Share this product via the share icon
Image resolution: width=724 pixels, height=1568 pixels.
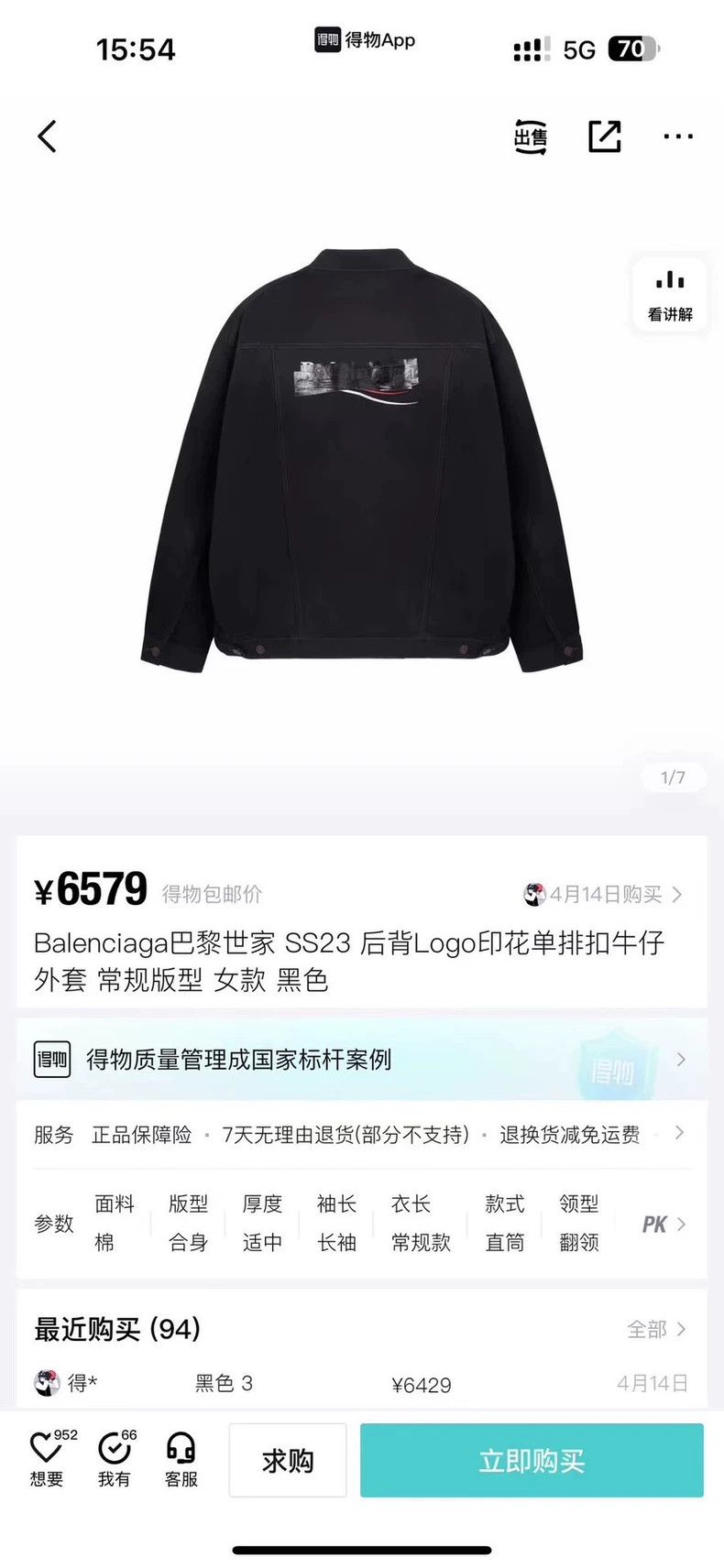tap(605, 136)
